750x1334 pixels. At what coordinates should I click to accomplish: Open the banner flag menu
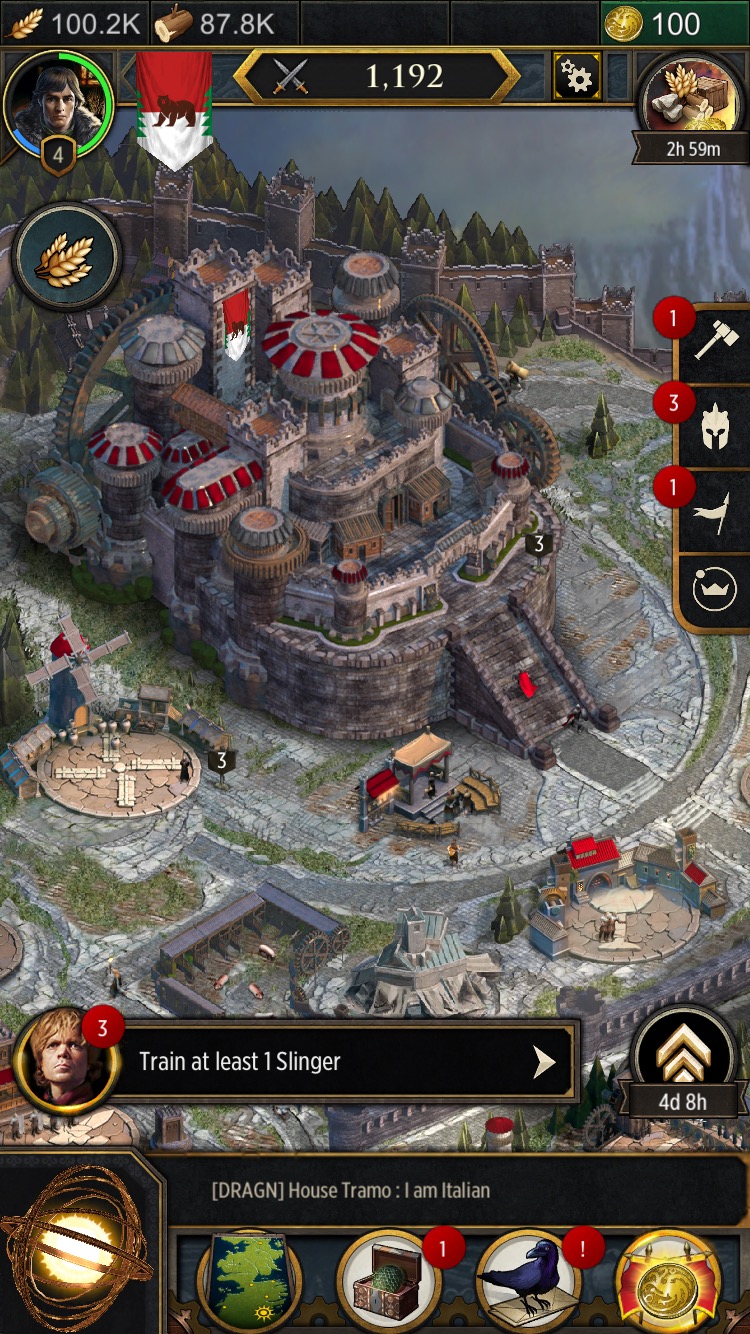point(716,511)
